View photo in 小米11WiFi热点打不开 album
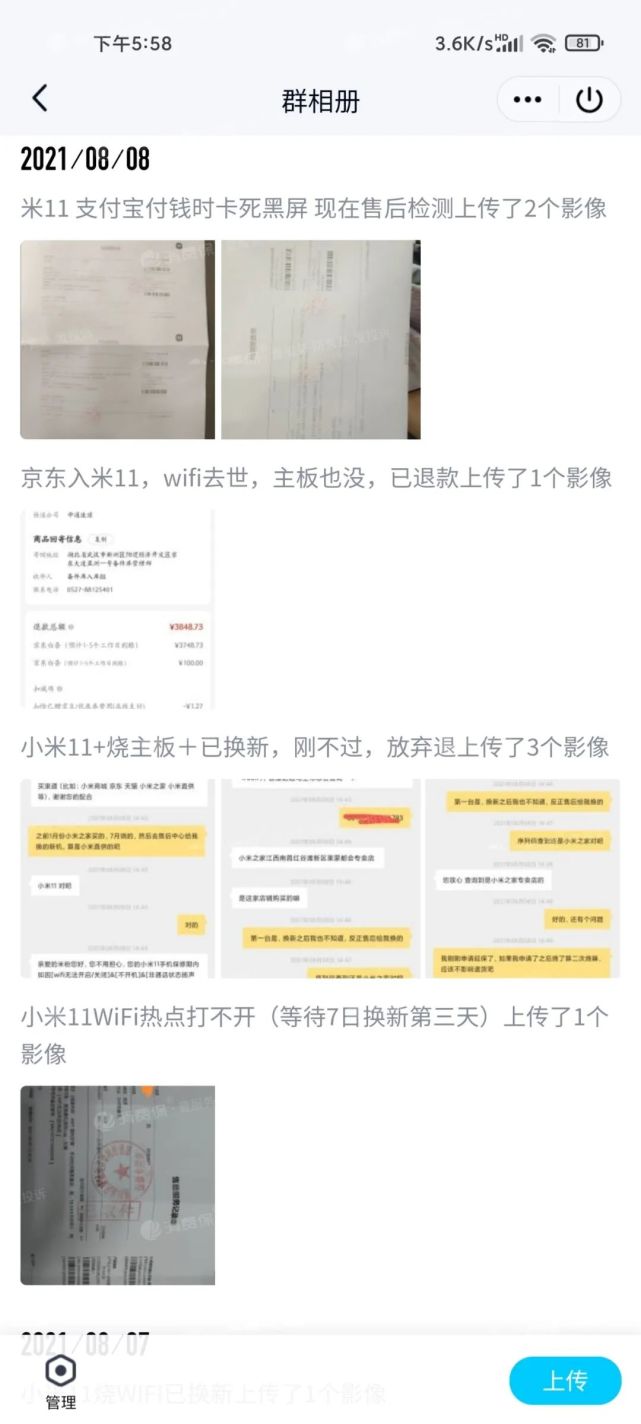641x1424 pixels. pyautogui.click(x=117, y=1185)
